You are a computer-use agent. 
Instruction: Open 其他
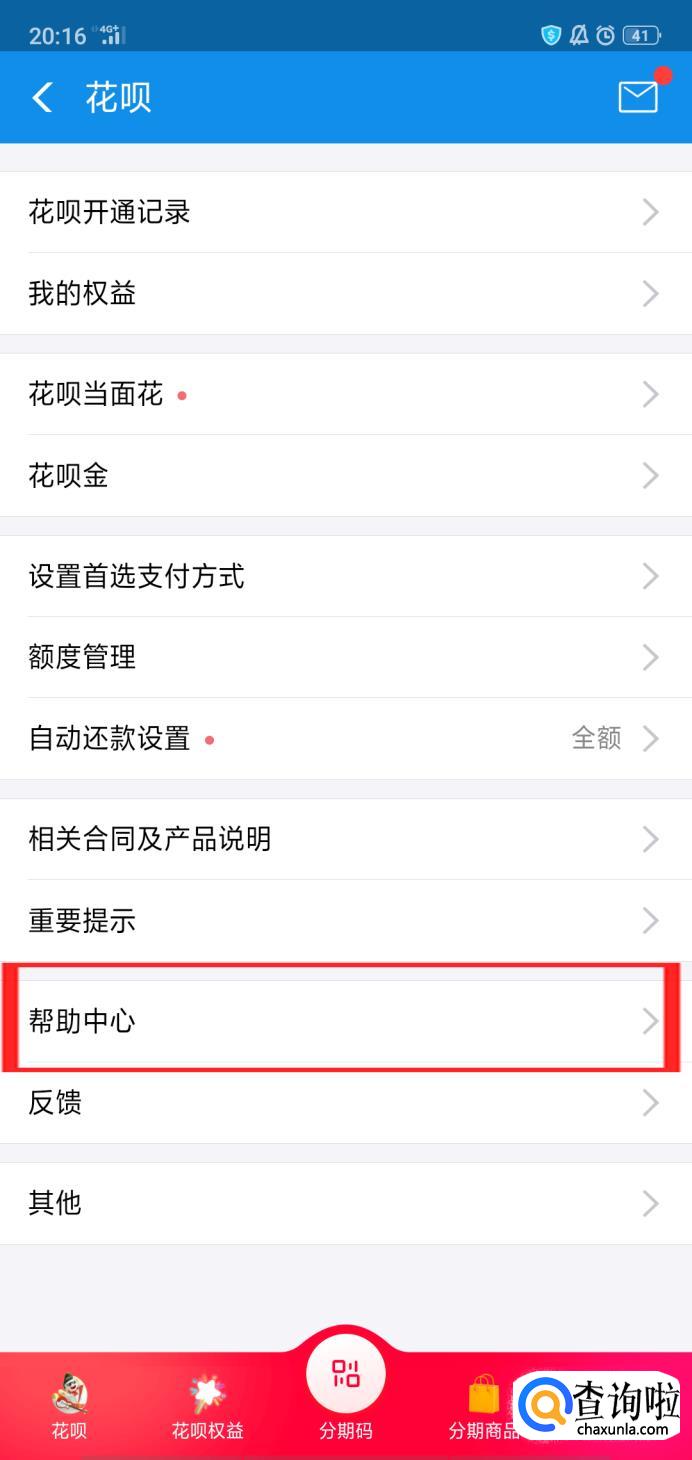point(345,1203)
